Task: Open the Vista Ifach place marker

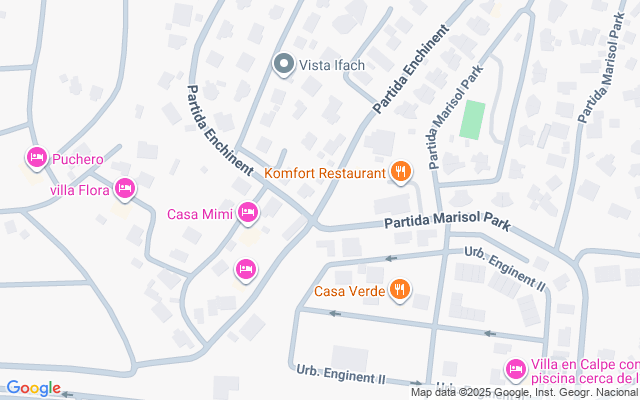Action: click(x=284, y=65)
